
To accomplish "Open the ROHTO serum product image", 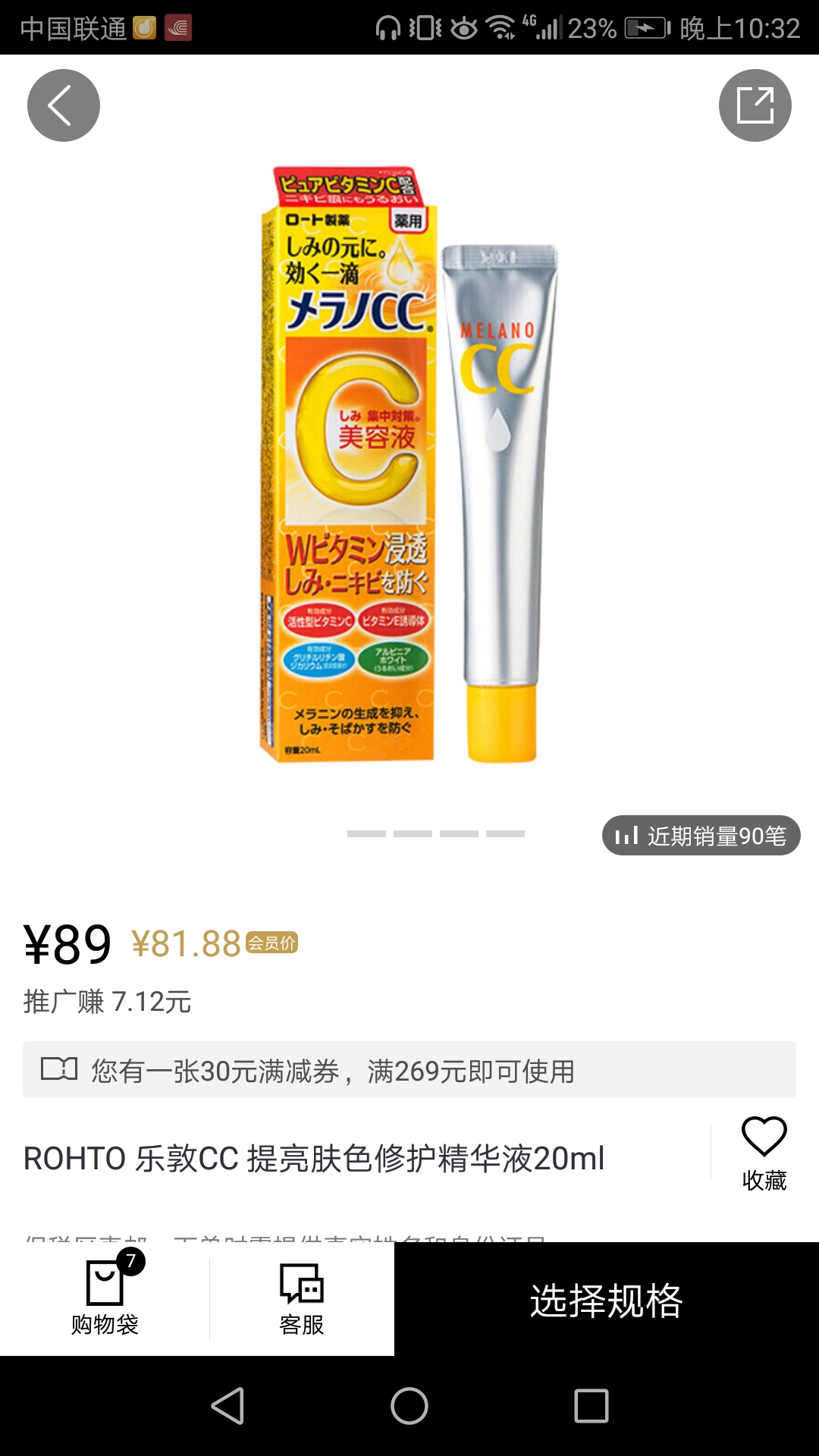I will tap(409, 463).
